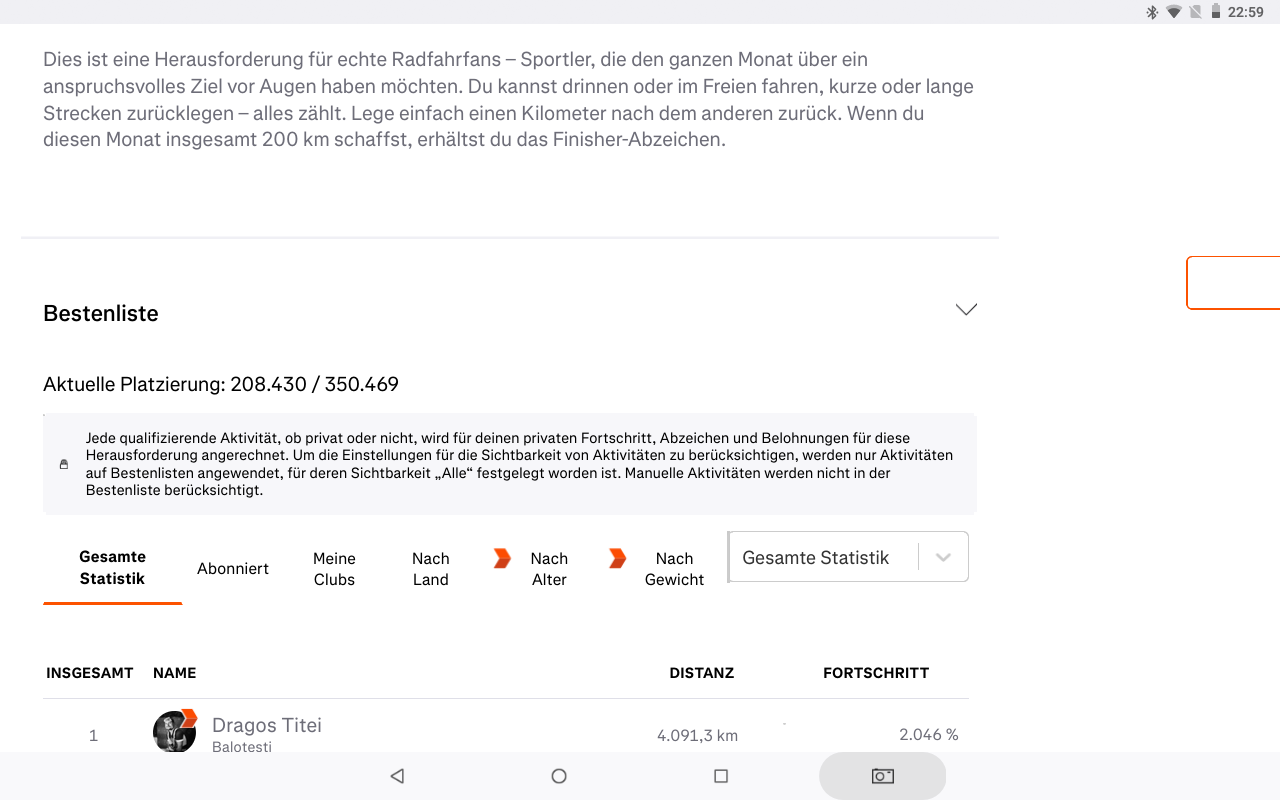
Task: Collapse the Bestenliste section chevron
Action: pos(965,310)
